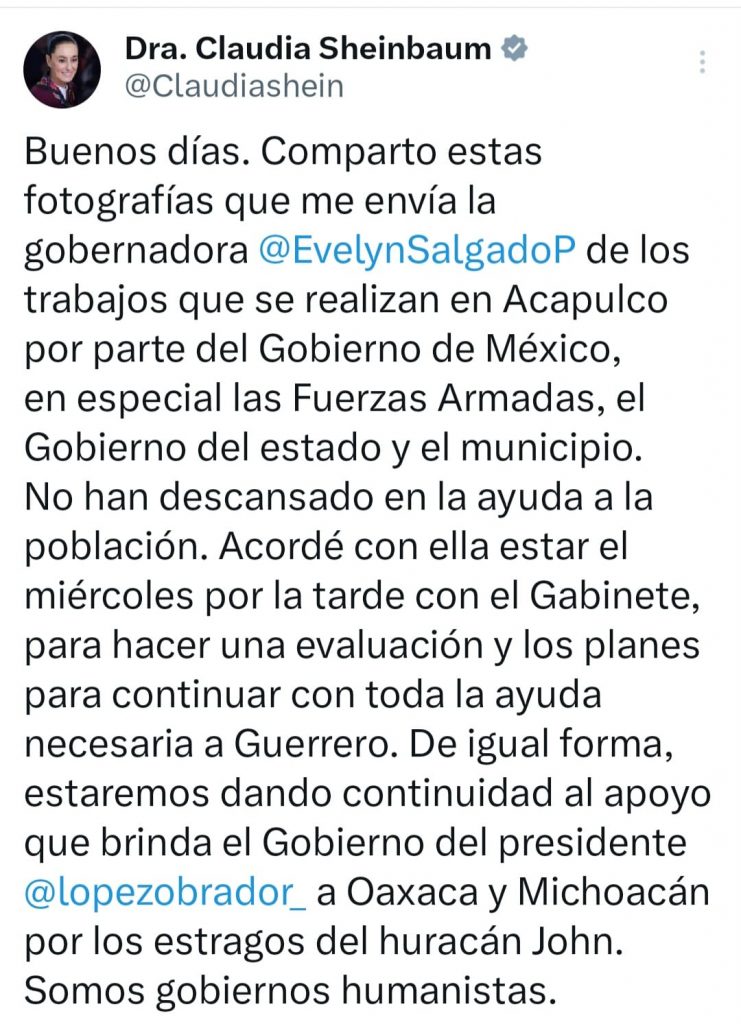This screenshot has width=741, height=1024.
Task: Open the @lopezobrador_ mention link
Action: click(165, 893)
